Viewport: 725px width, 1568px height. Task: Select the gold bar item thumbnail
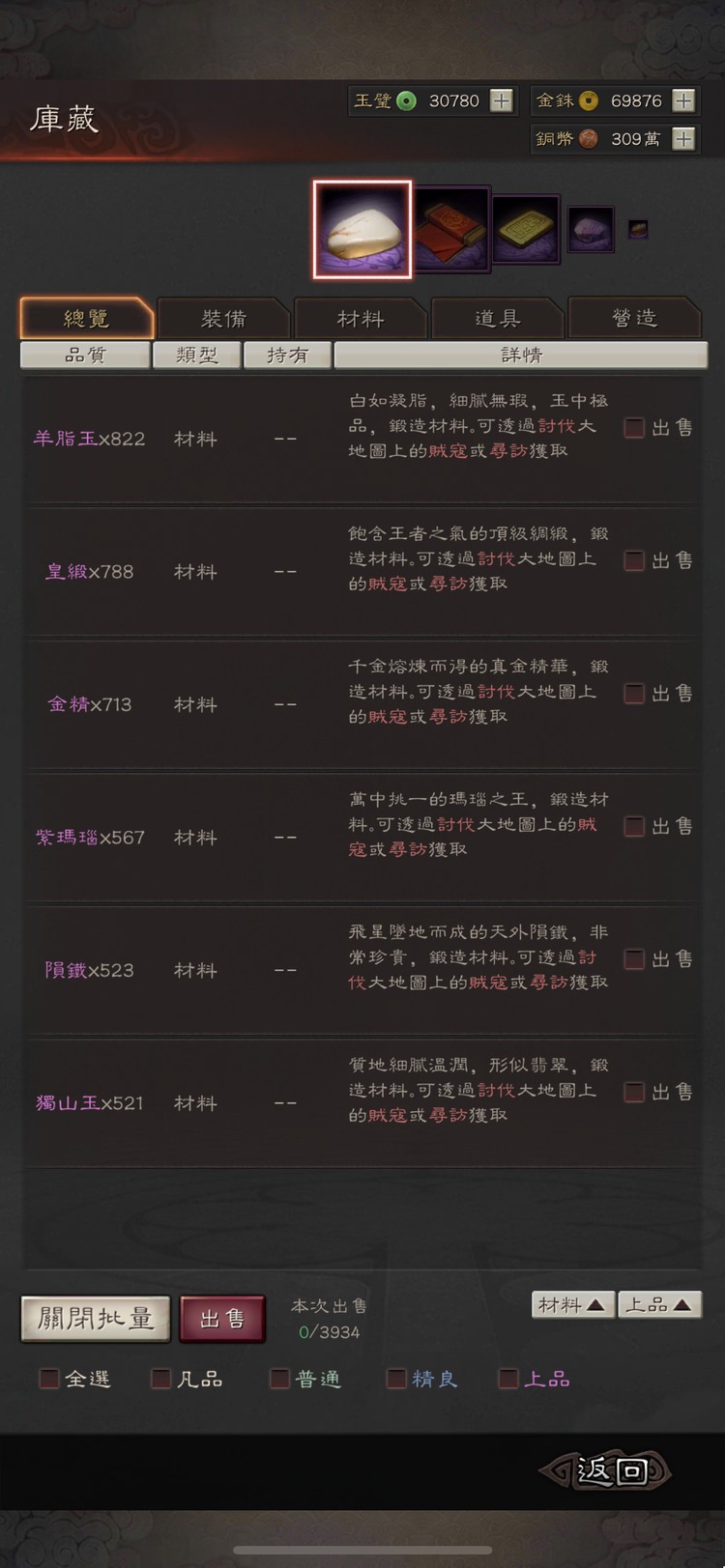[x=527, y=228]
